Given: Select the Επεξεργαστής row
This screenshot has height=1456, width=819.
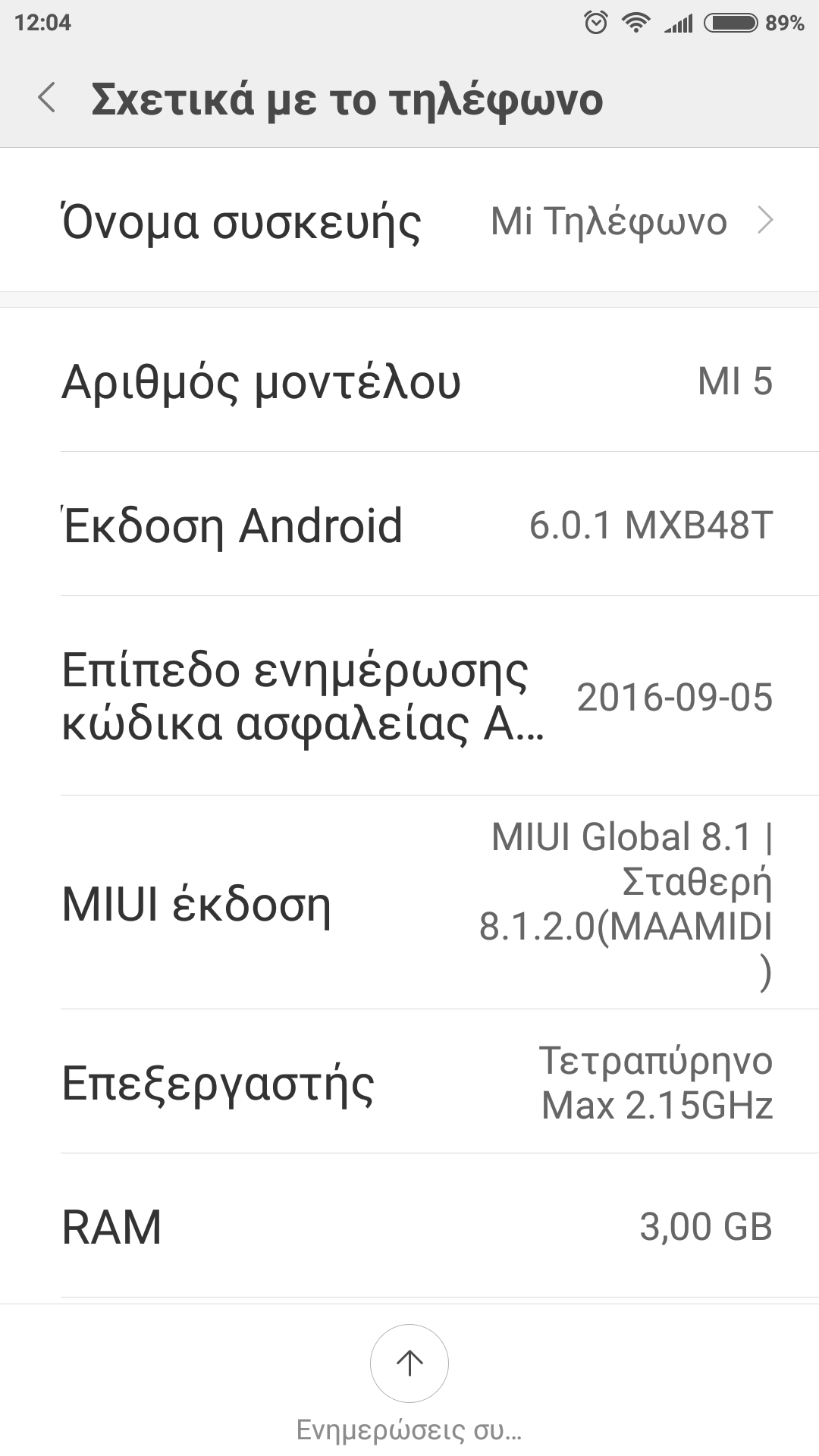Looking at the screenshot, I should tap(409, 1082).
